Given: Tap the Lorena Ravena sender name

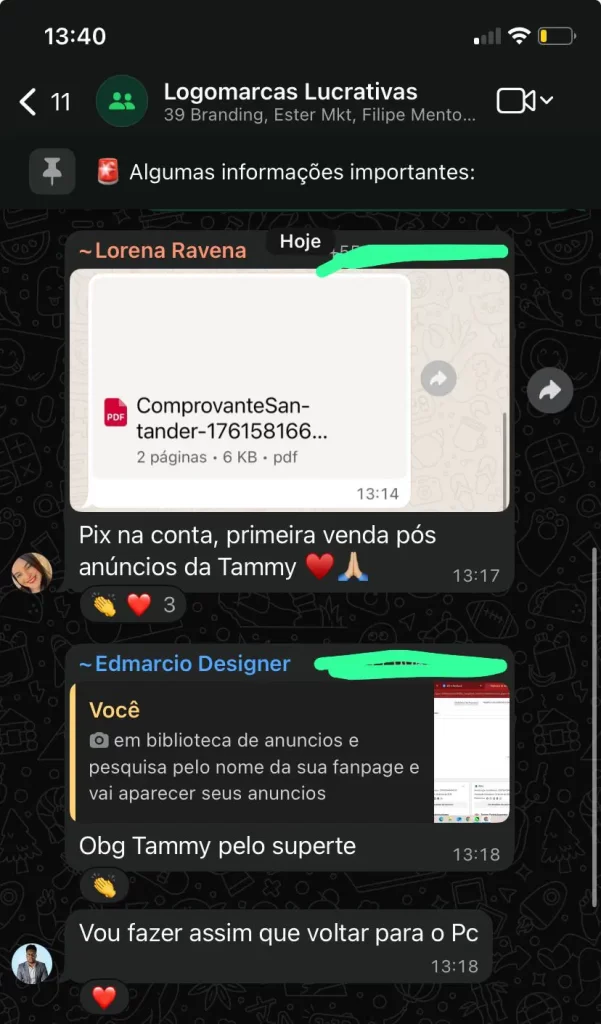Looking at the screenshot, I should [x=162, y=250].
